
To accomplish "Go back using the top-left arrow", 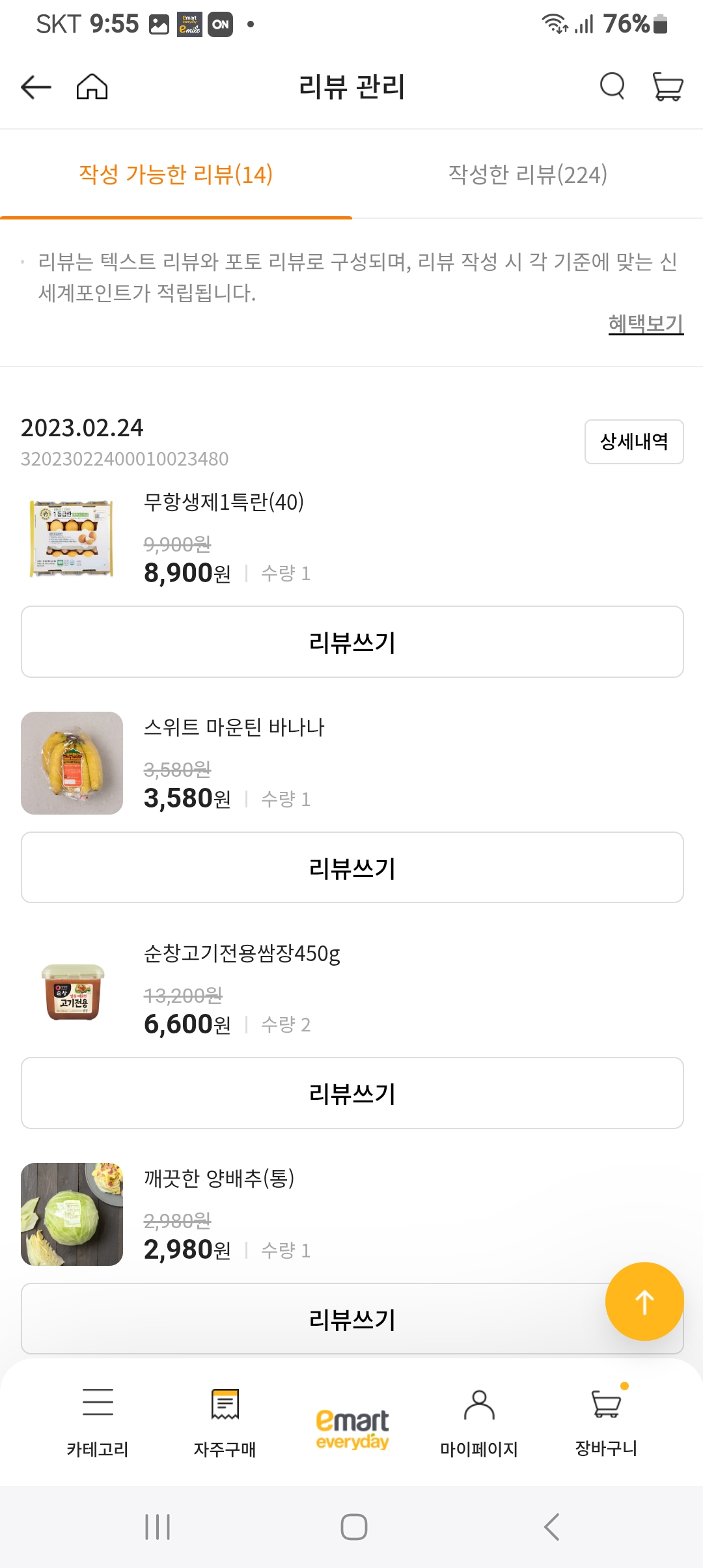I will click(x=34, y=85).
